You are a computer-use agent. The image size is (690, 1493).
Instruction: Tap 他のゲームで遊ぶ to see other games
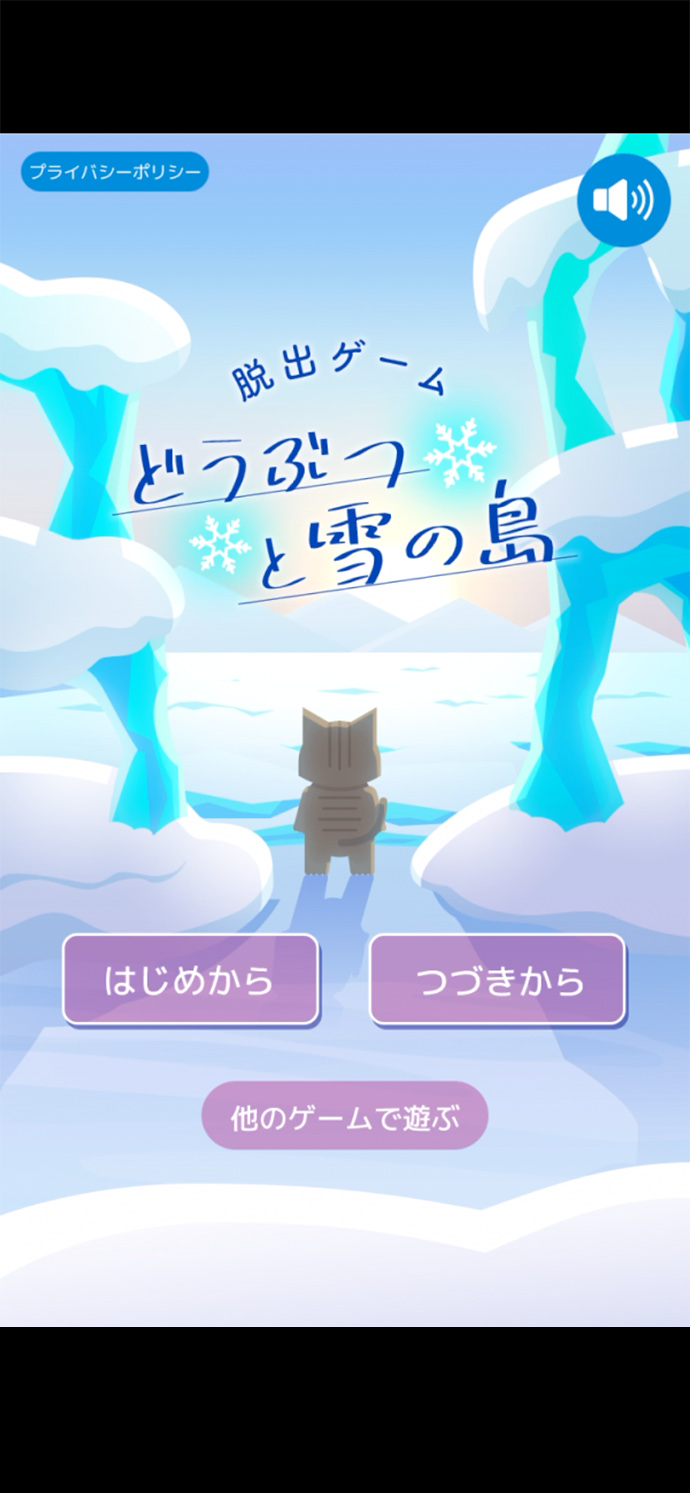click(x=344, y=1116)
